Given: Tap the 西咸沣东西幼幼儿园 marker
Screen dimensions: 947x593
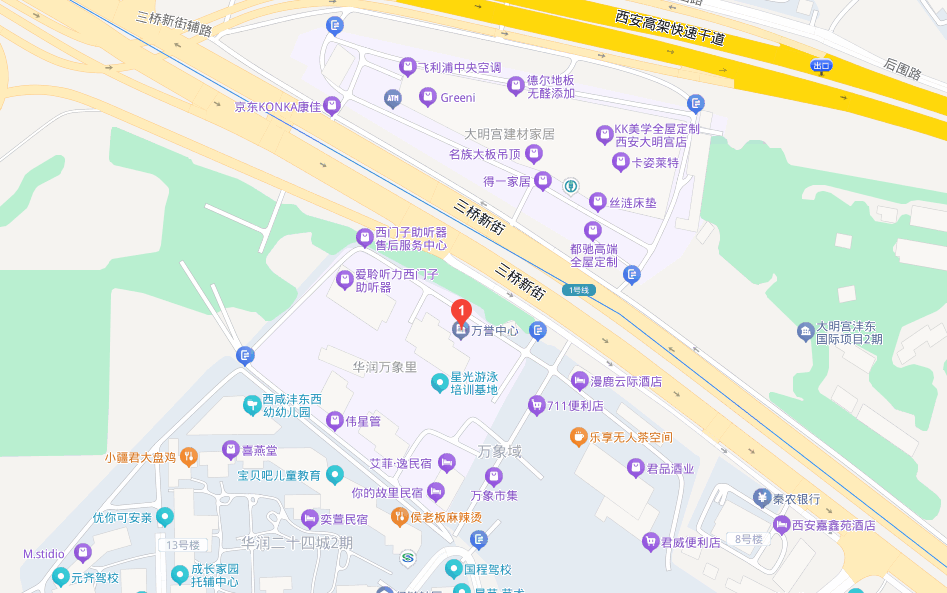Looking at the screenshot, I should coord(252,405).
